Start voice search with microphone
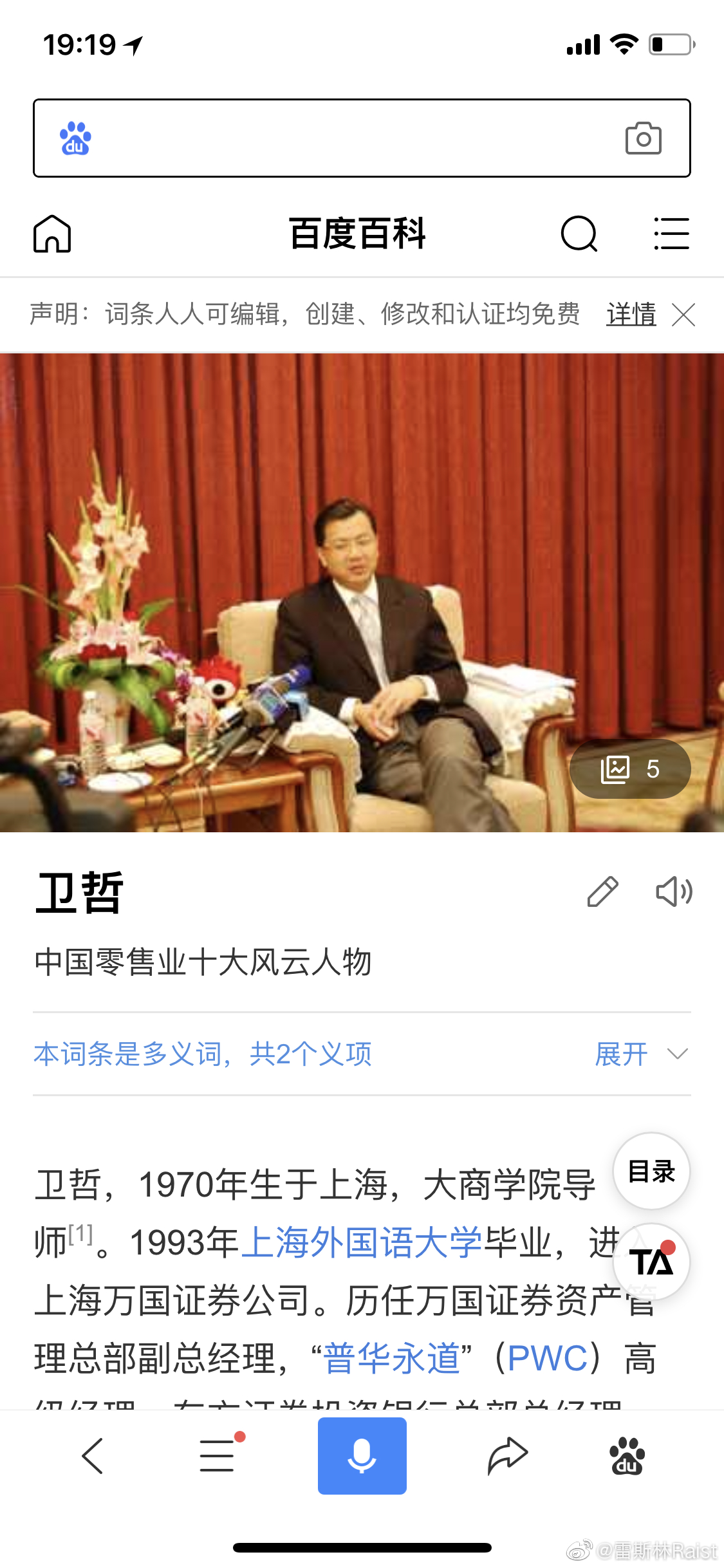724x1568 pixels. coord(362,1456)
